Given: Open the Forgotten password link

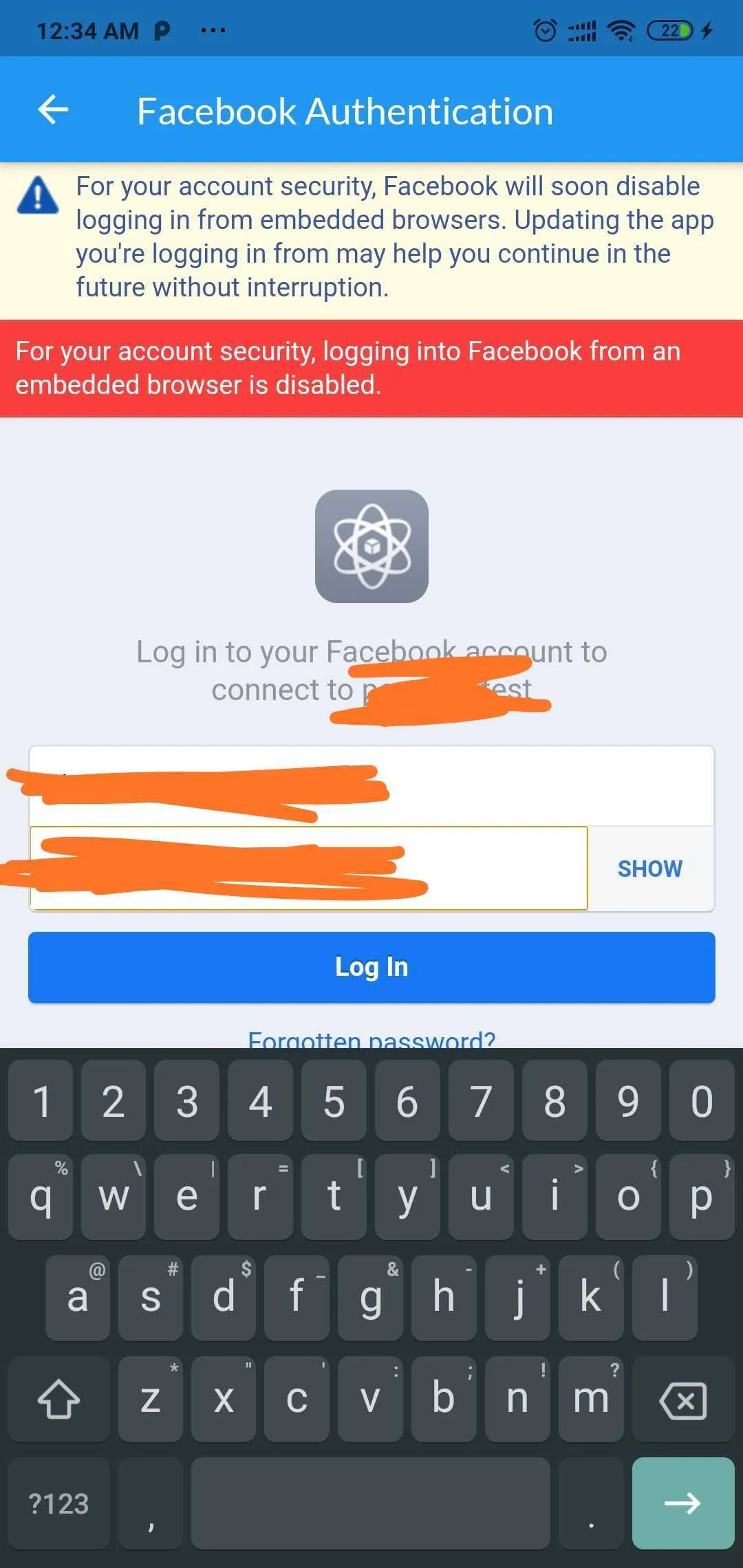Looking at the screenshot, I should coord(371,1039).
